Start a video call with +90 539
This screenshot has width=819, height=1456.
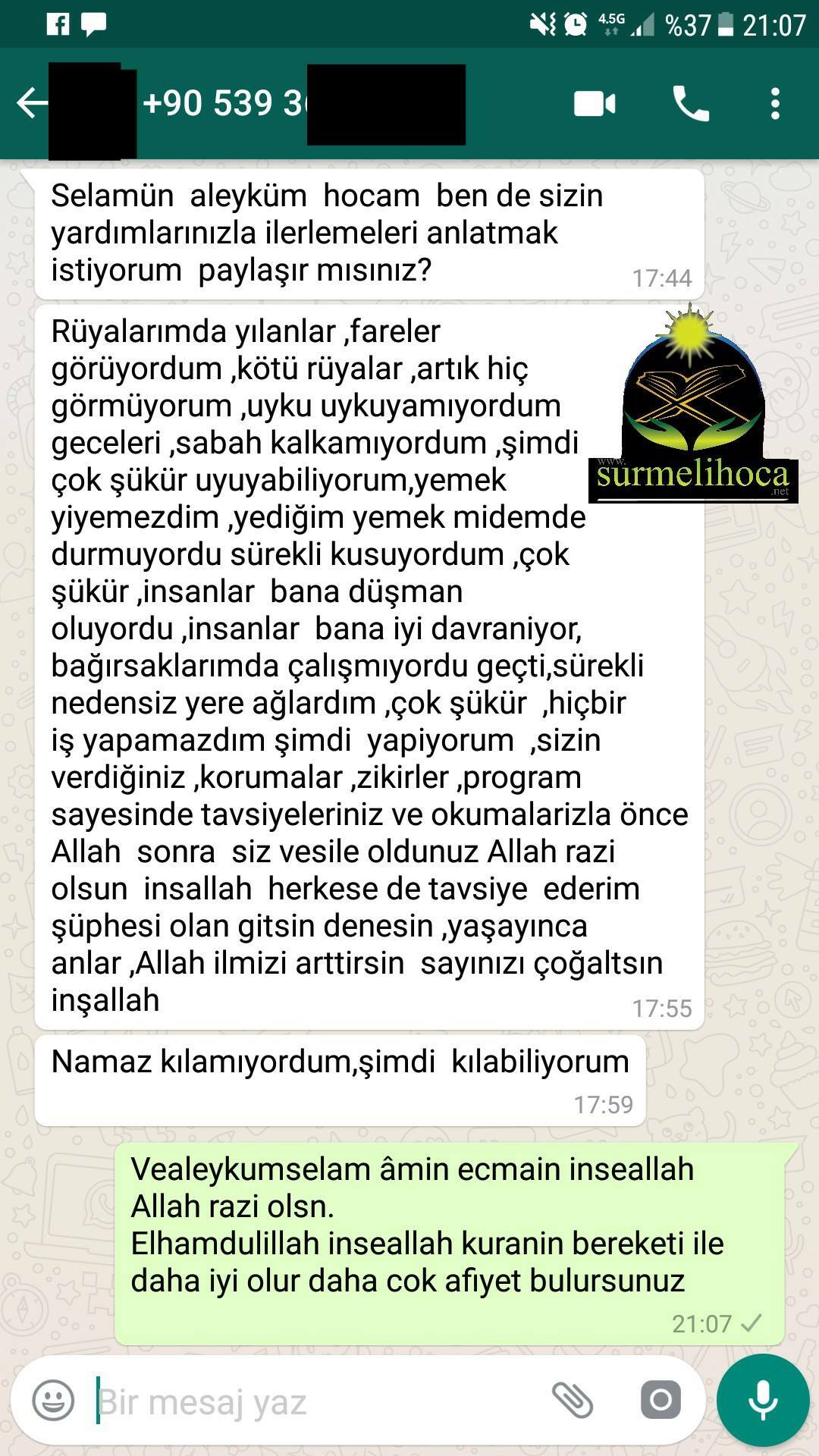[595, 104]
